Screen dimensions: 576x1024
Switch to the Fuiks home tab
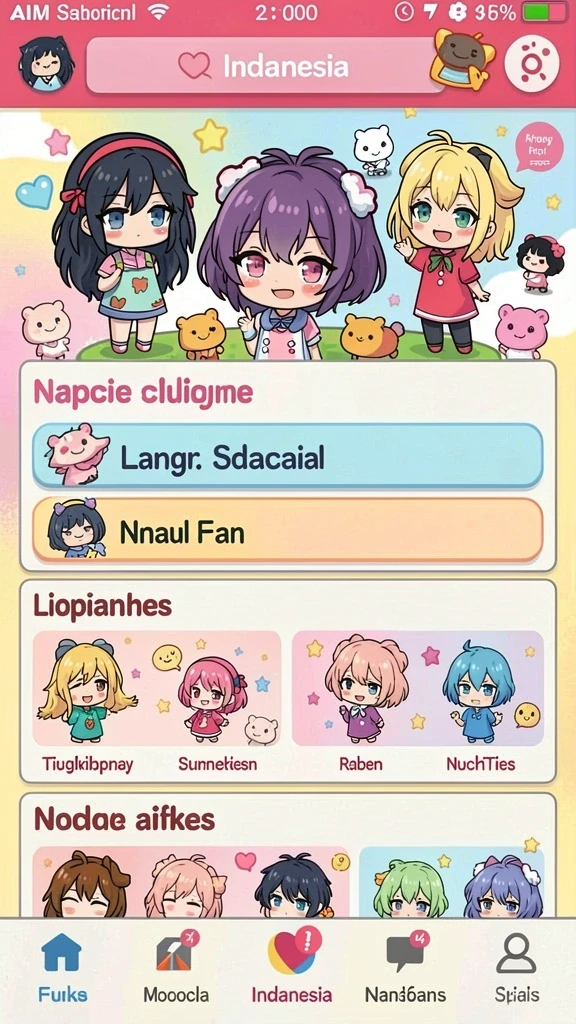click(x=62, y=970)
